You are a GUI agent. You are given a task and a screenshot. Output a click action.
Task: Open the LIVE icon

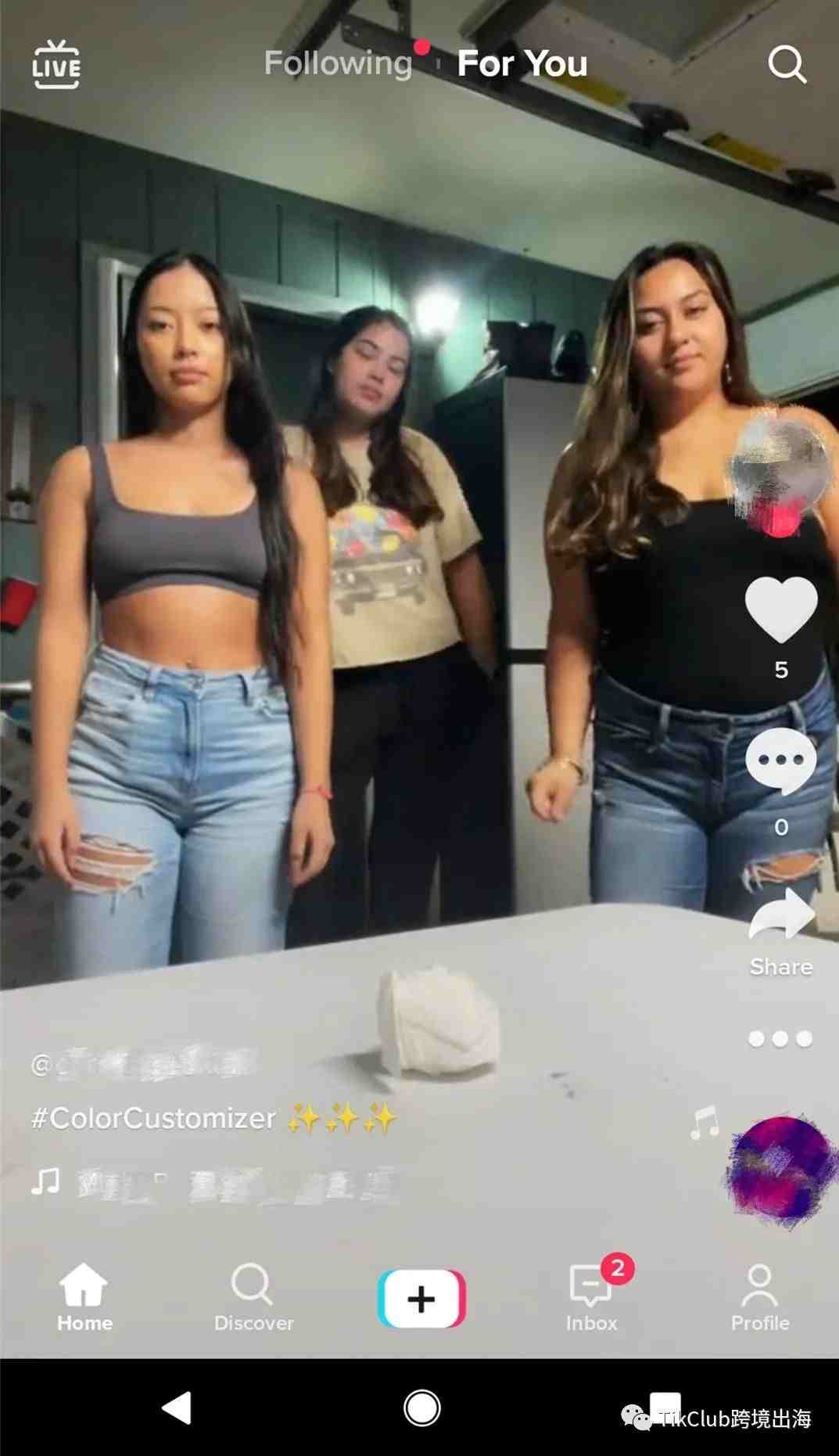tap(56, 65)
